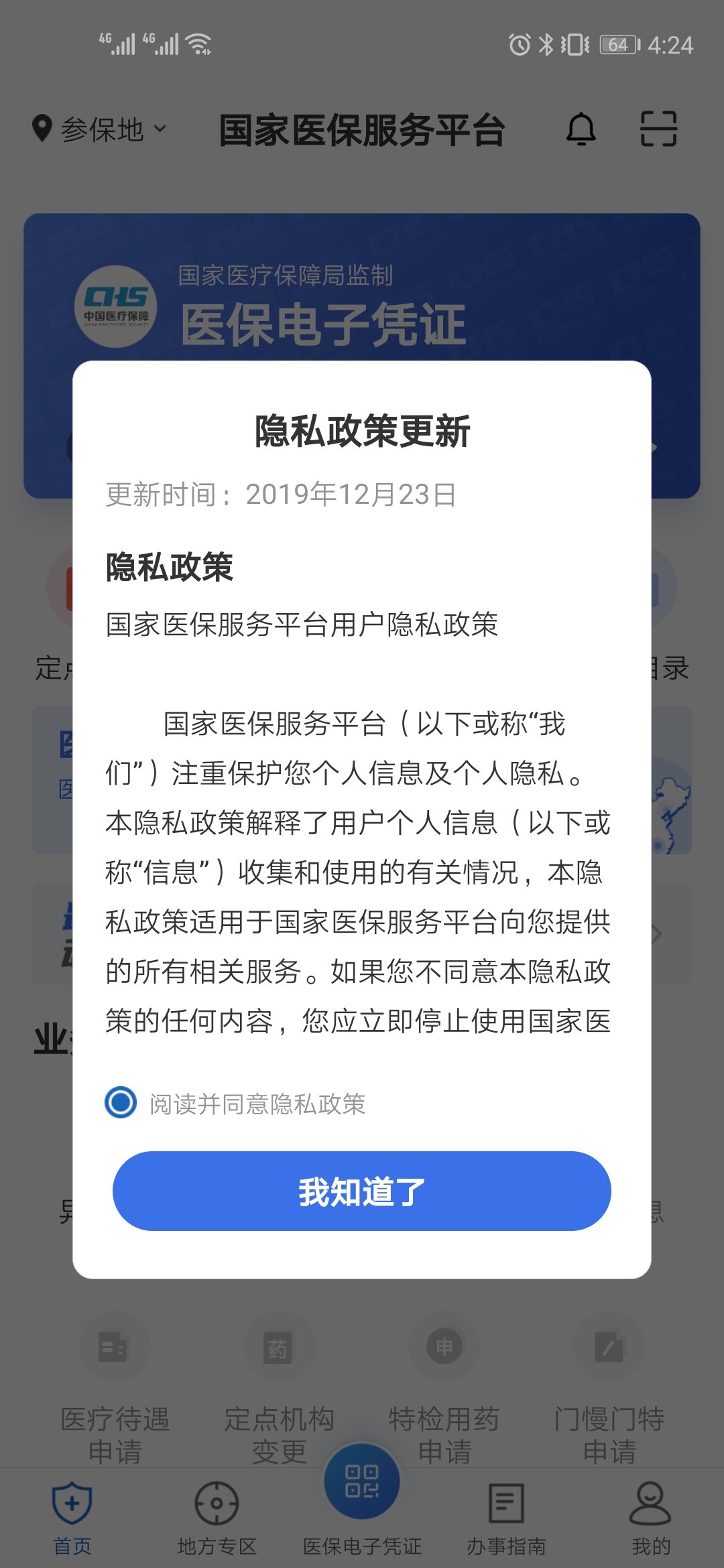
Task: Open 定点机构变更 service
Action: point(279,1387)
